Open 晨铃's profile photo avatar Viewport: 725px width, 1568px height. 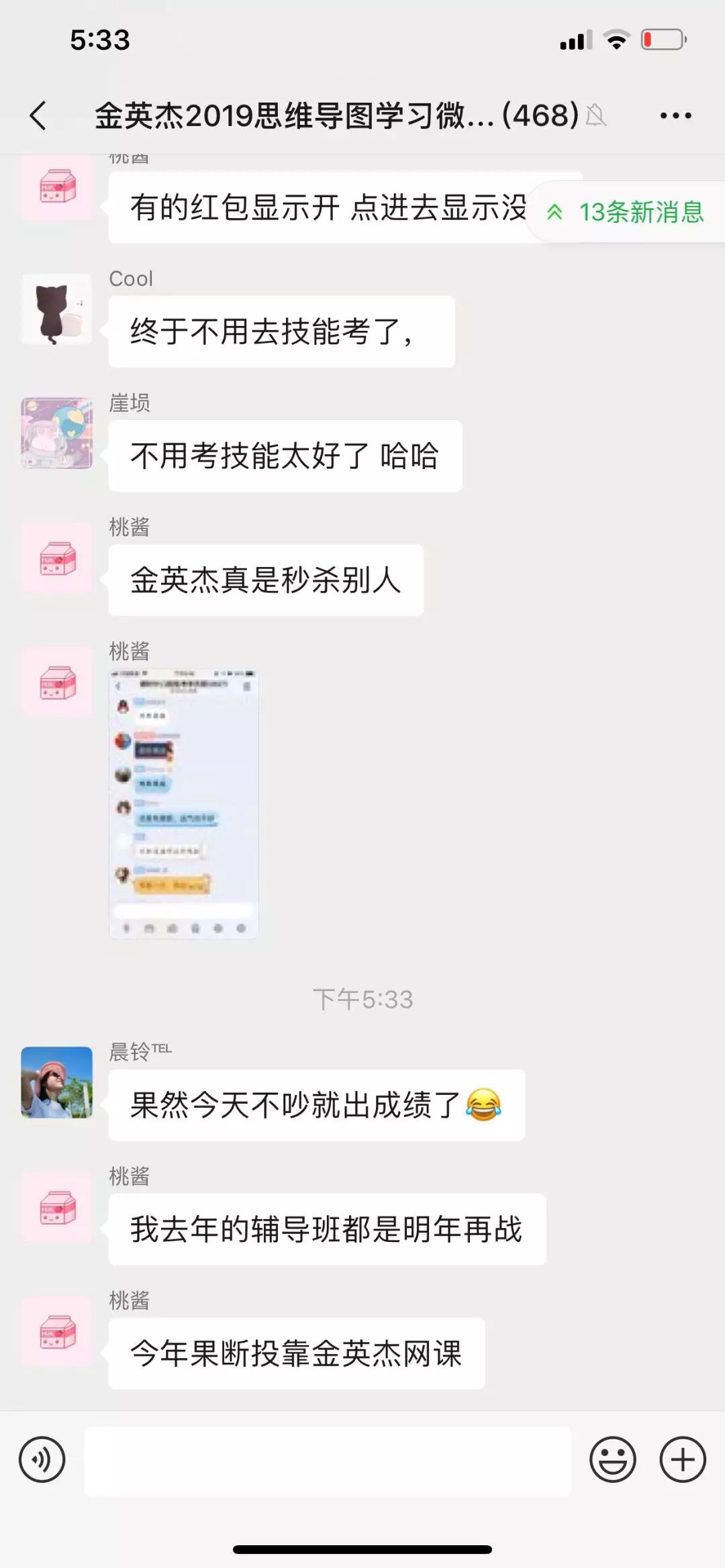(x=57, y=1082)
